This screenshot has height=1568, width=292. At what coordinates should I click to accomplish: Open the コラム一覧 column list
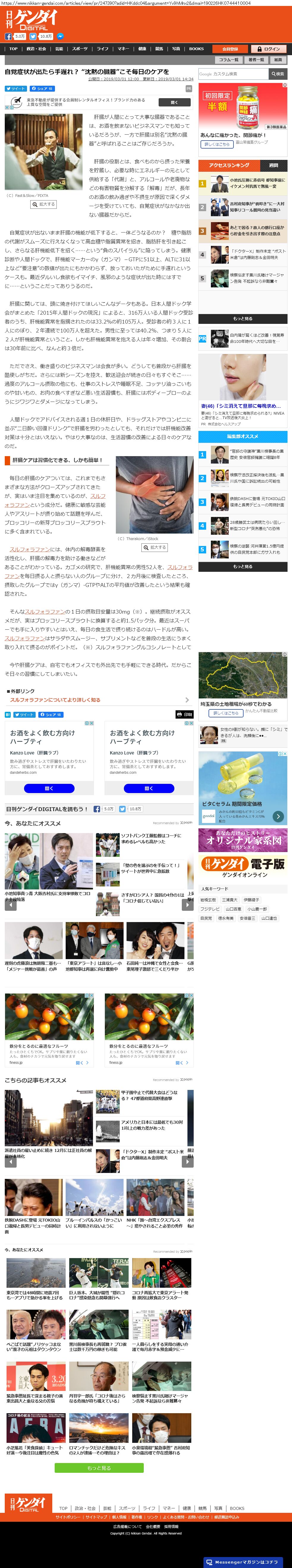pos(229,60)
